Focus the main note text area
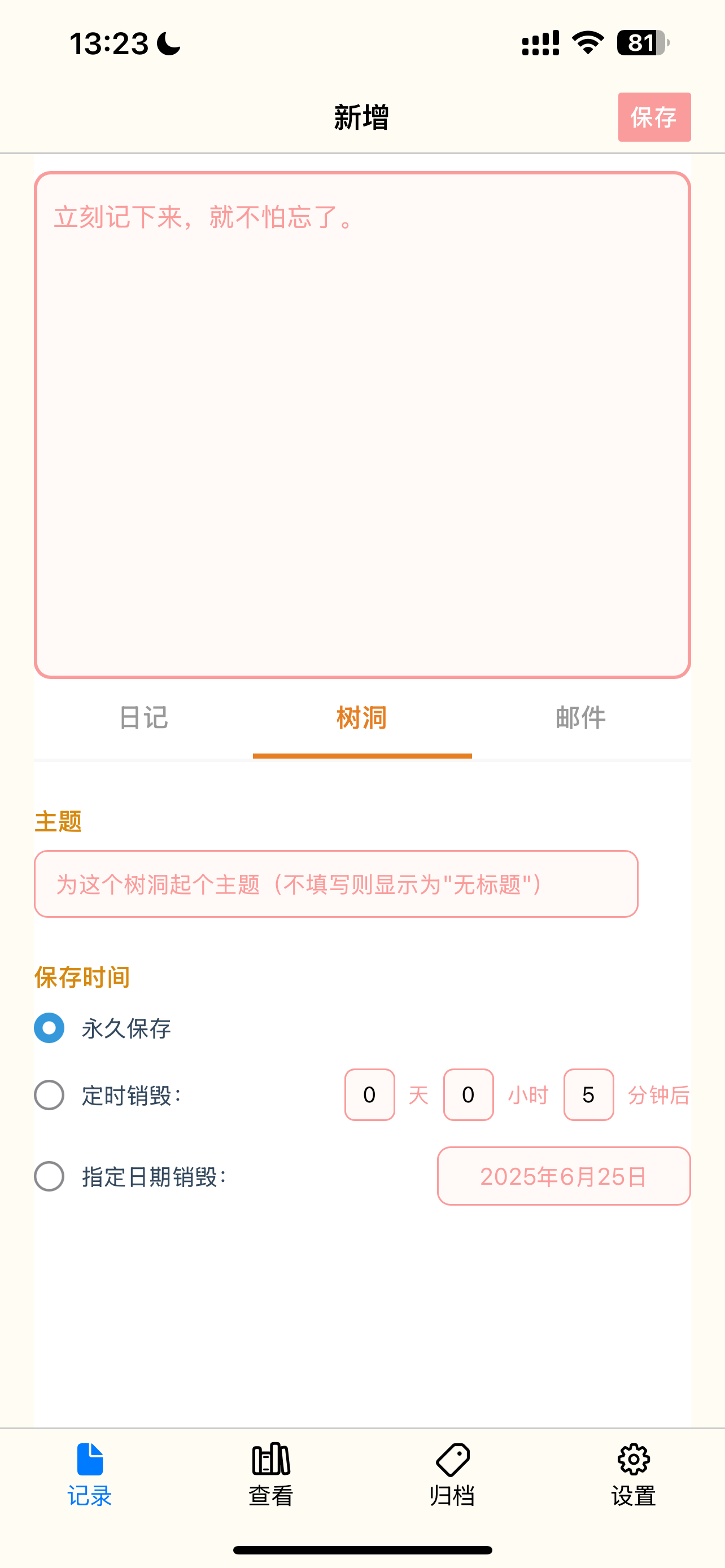 [x=362, y=425]
